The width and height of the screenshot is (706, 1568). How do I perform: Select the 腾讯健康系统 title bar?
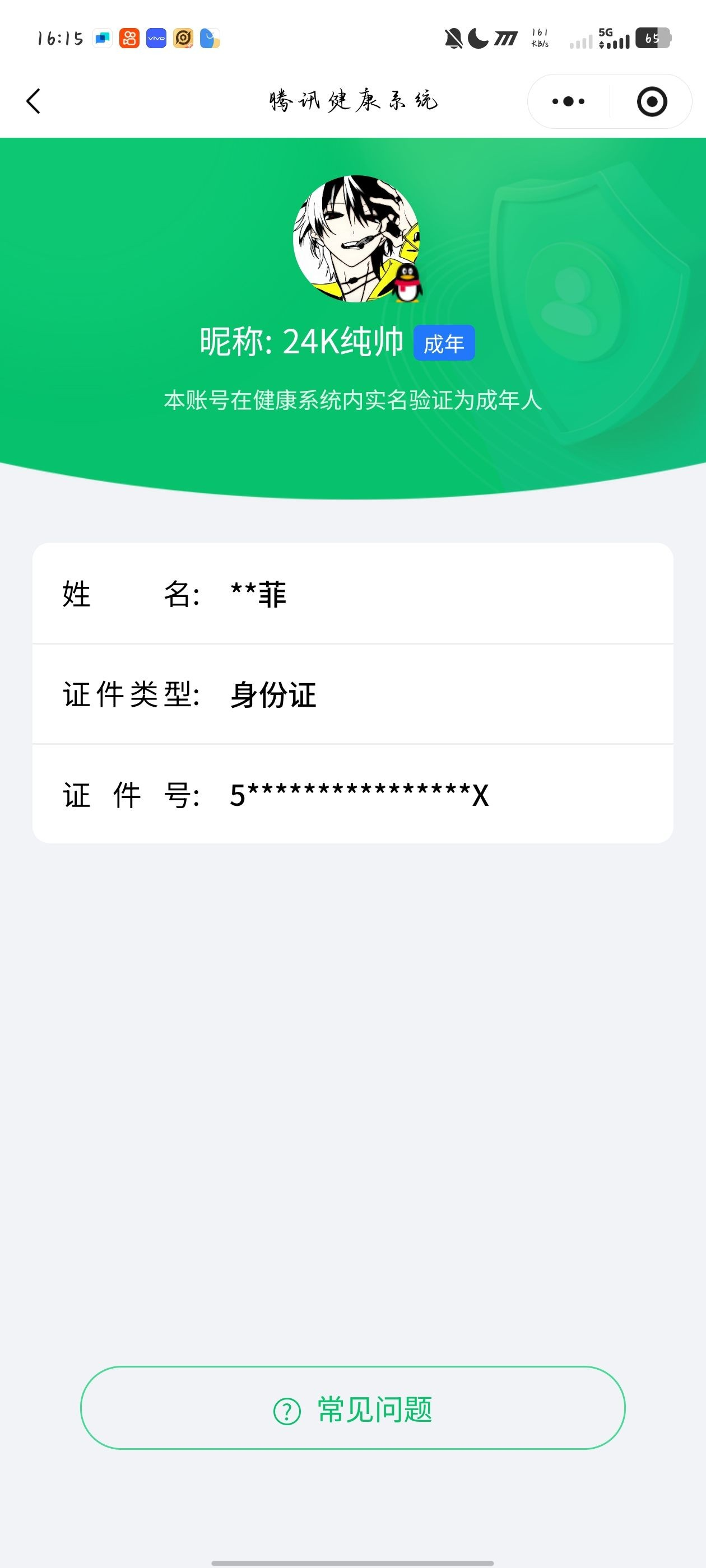(352, 100)
